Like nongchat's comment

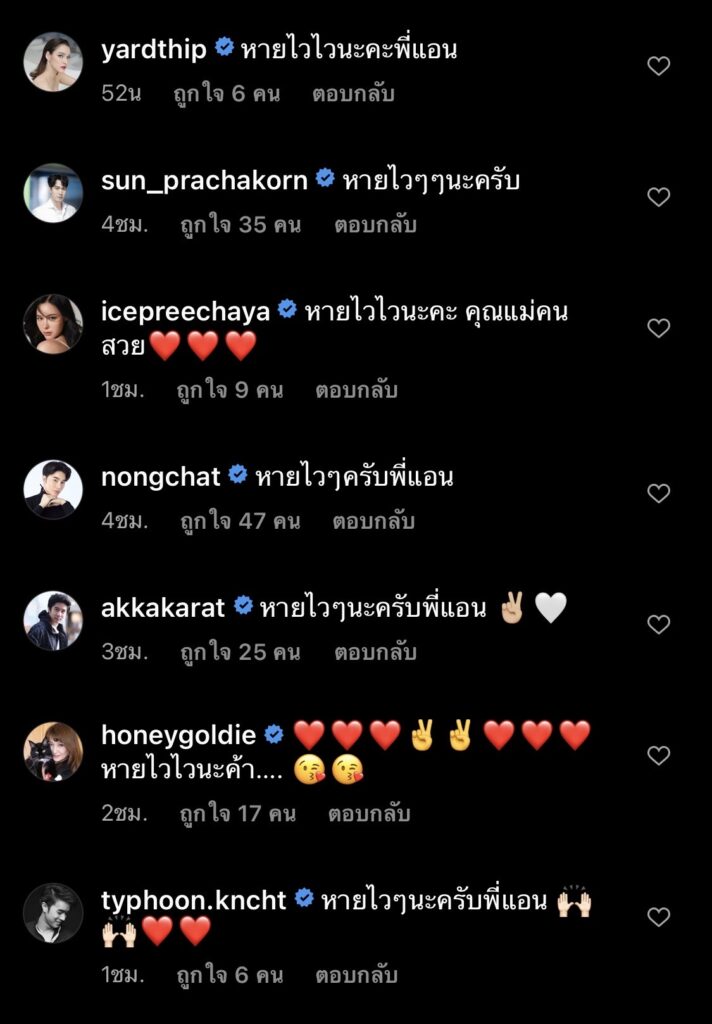[658, 493]
